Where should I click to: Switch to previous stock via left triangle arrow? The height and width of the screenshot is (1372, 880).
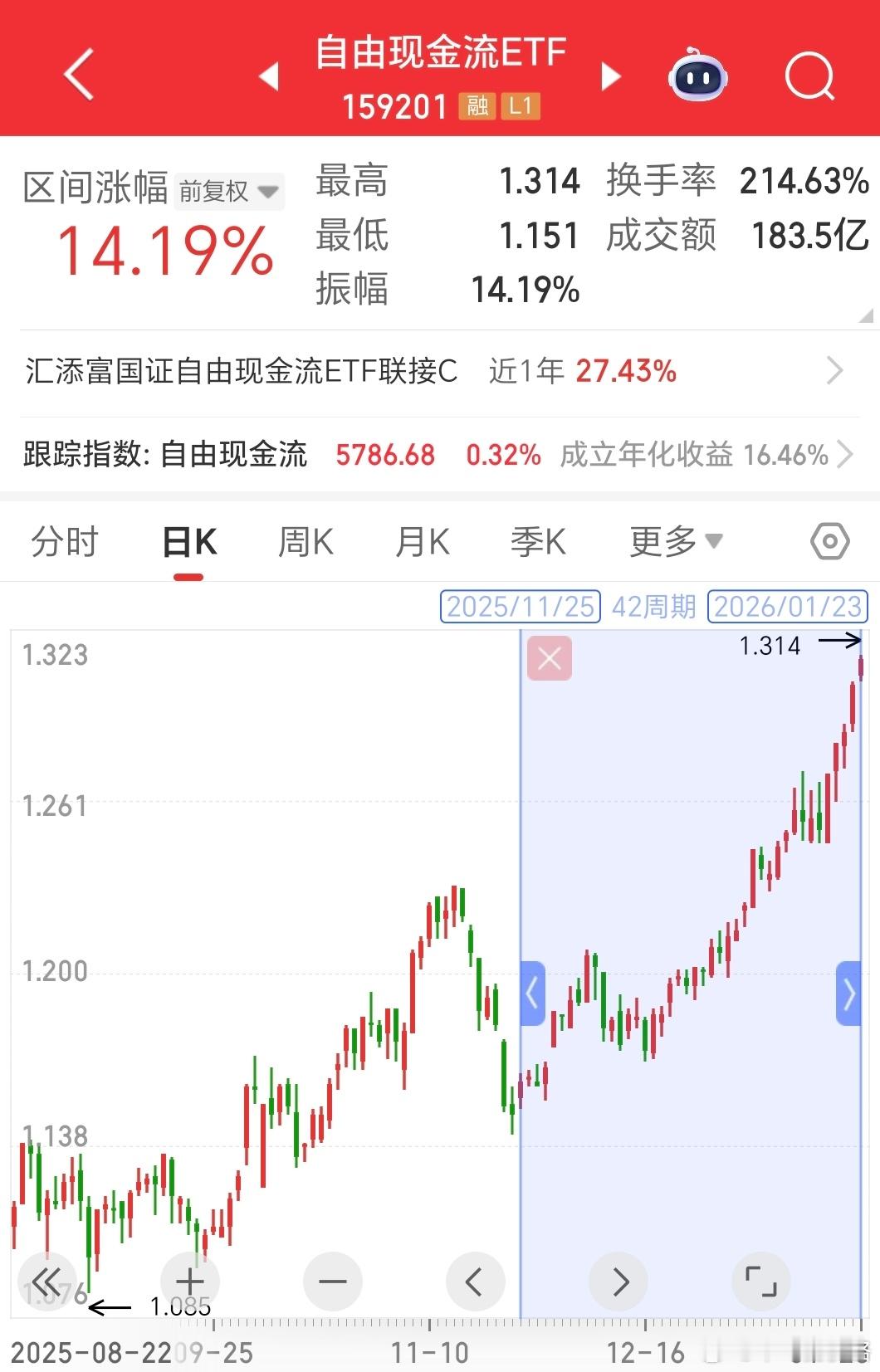(268, 76)
